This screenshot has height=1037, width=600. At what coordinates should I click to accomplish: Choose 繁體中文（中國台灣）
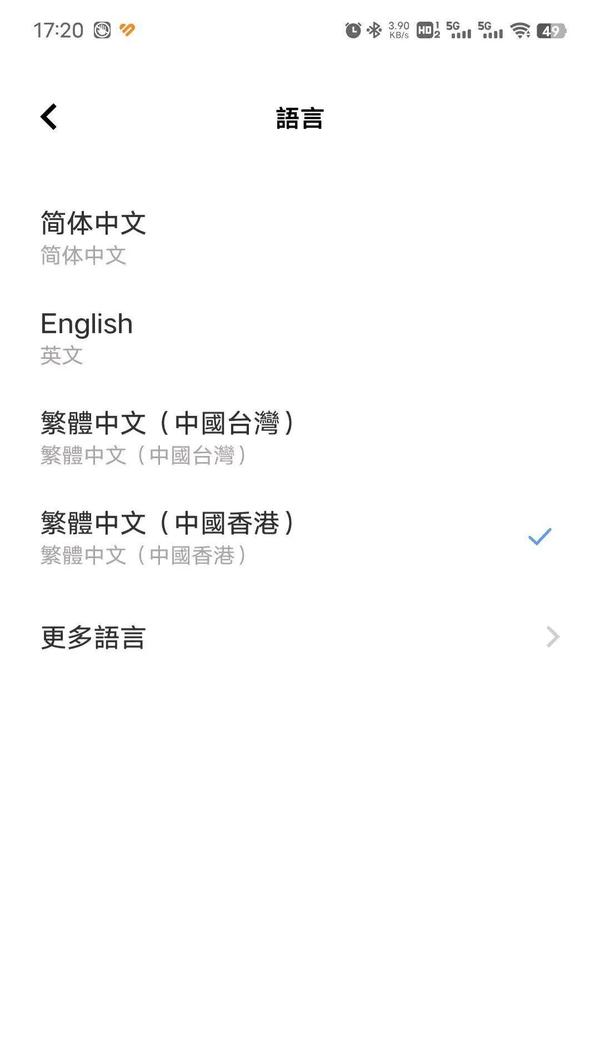[300, 438]
